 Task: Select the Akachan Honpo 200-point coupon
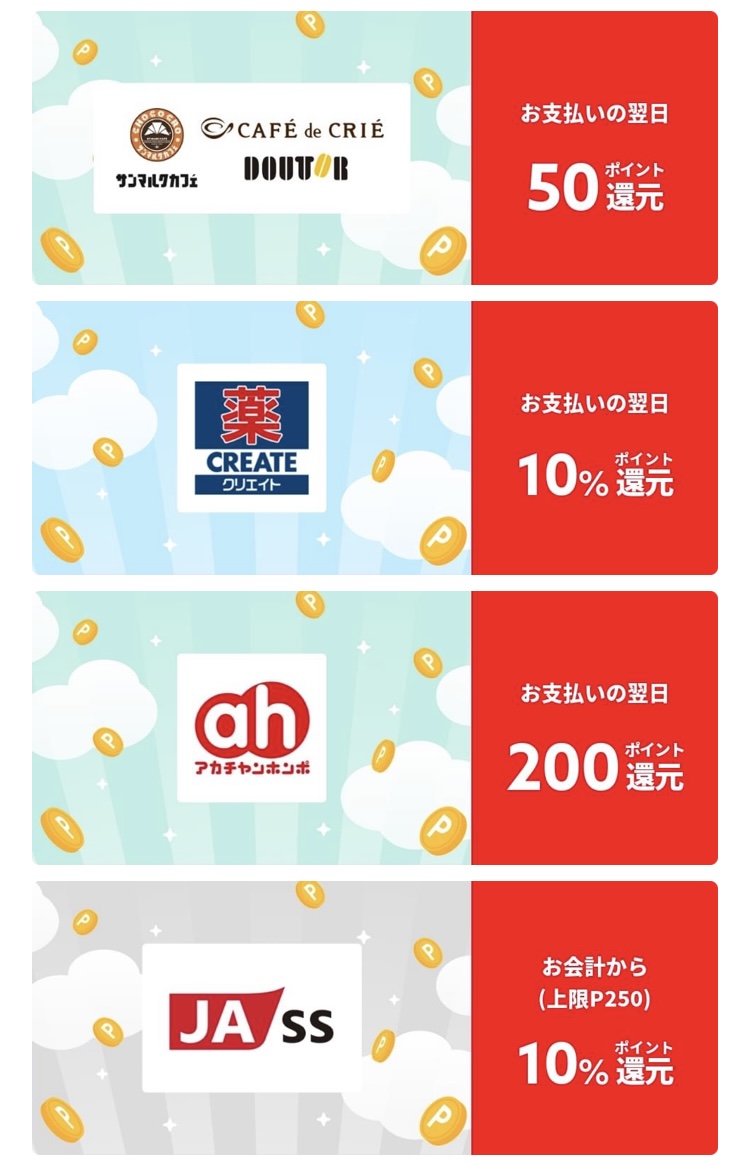375,728
